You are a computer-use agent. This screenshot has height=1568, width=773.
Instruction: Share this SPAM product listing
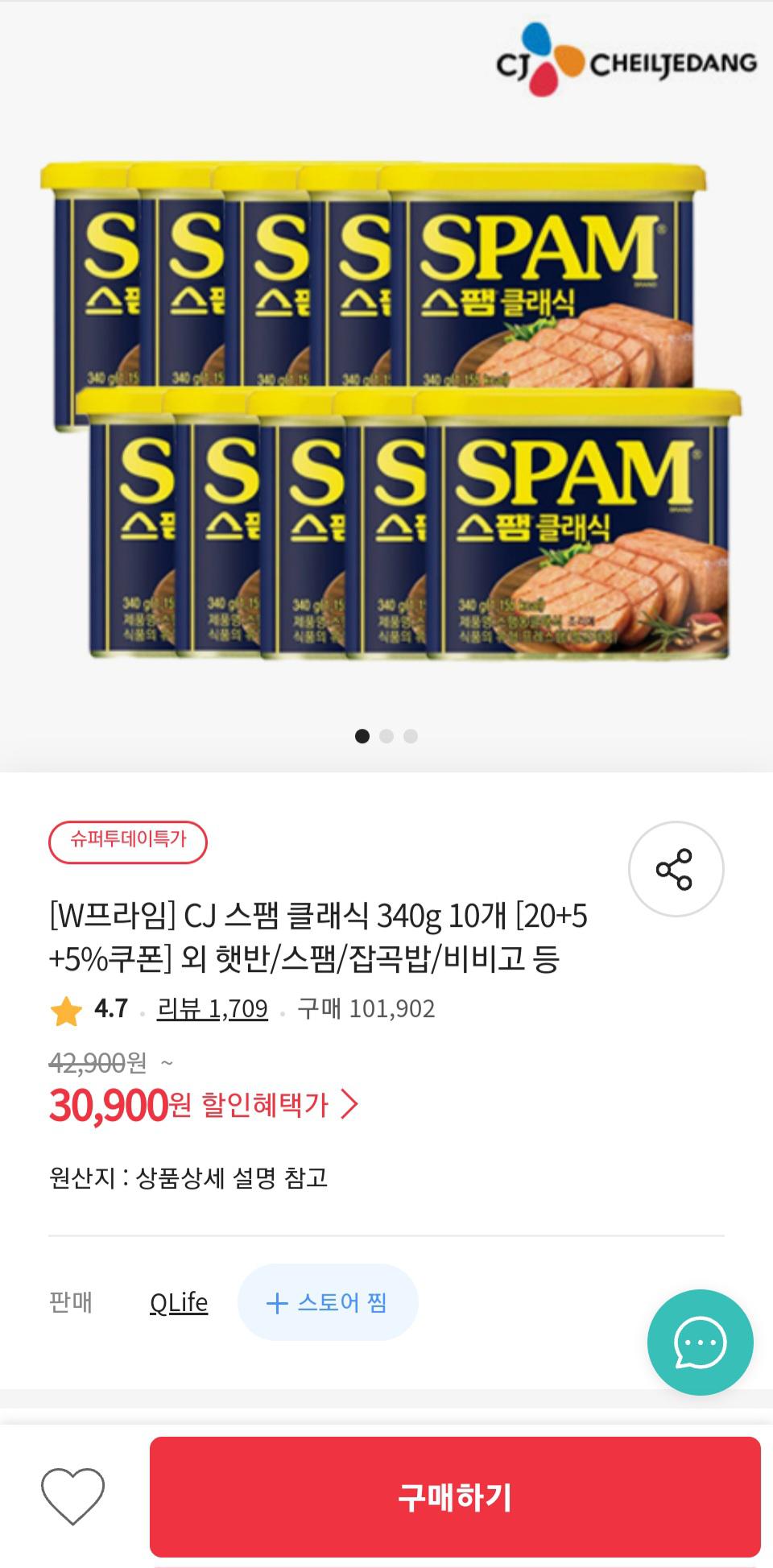click(675, 869)
